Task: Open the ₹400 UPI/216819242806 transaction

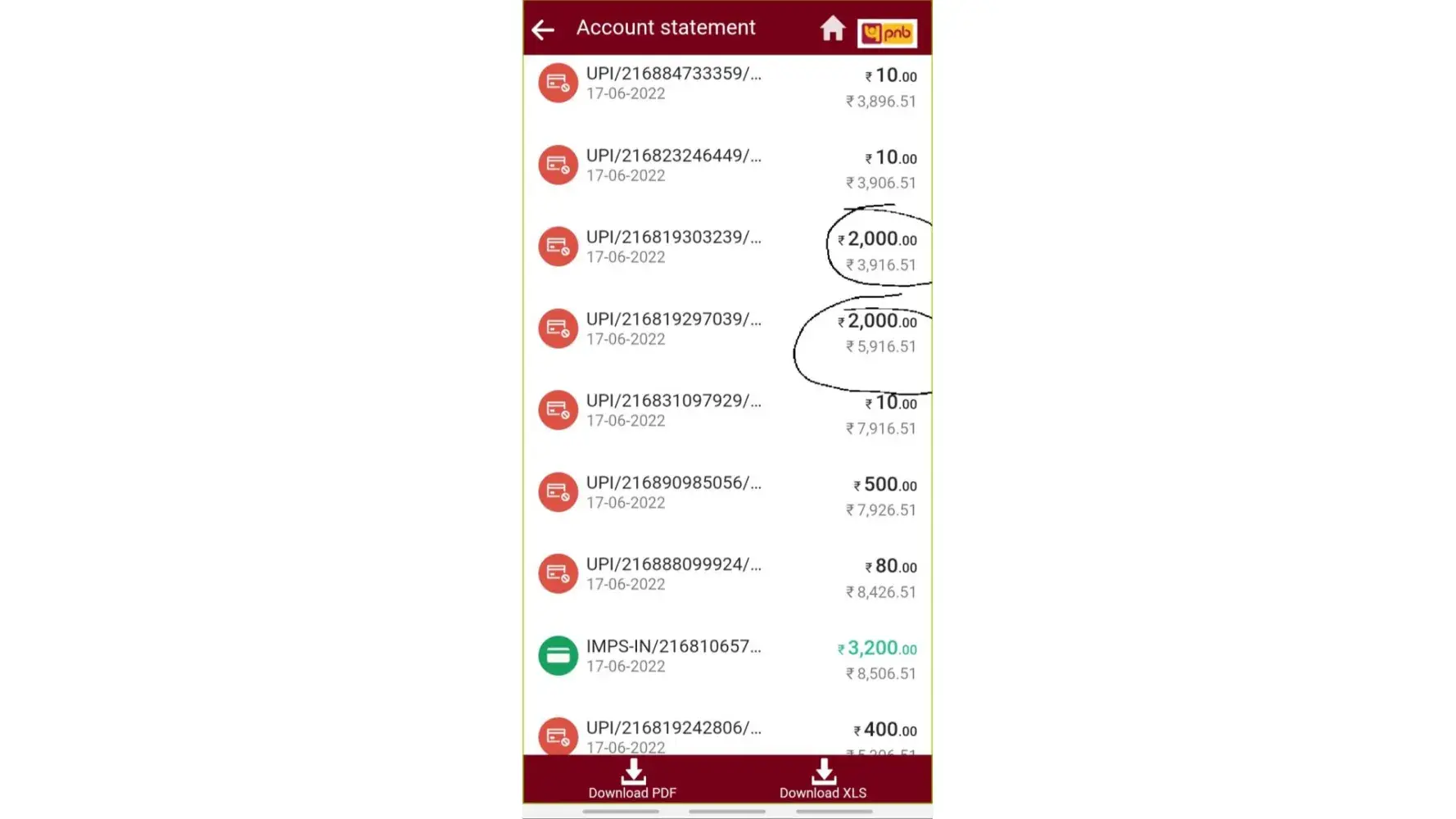Action: coord(673,734)
